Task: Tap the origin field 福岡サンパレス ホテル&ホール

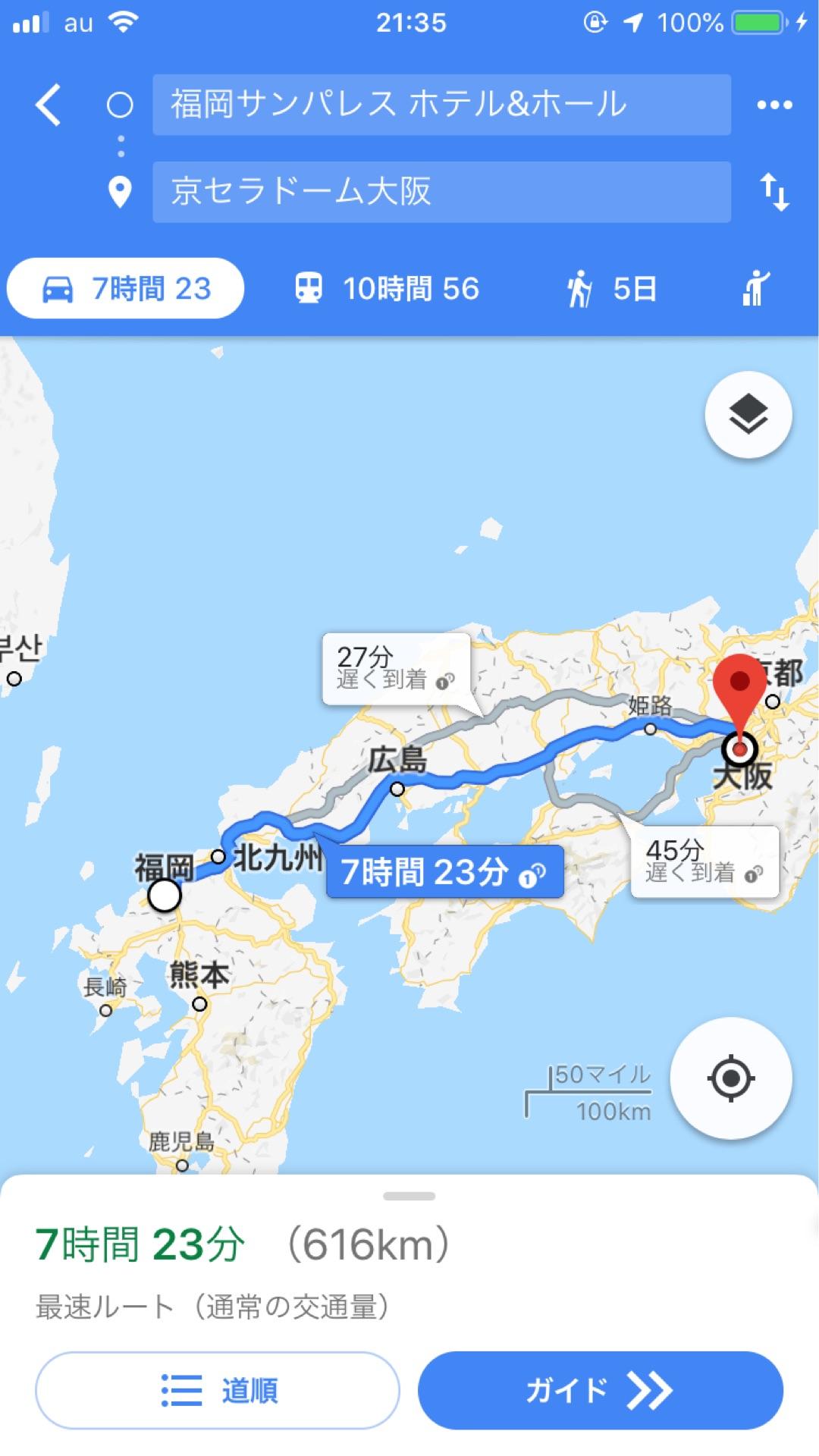Action: point(442,105)
